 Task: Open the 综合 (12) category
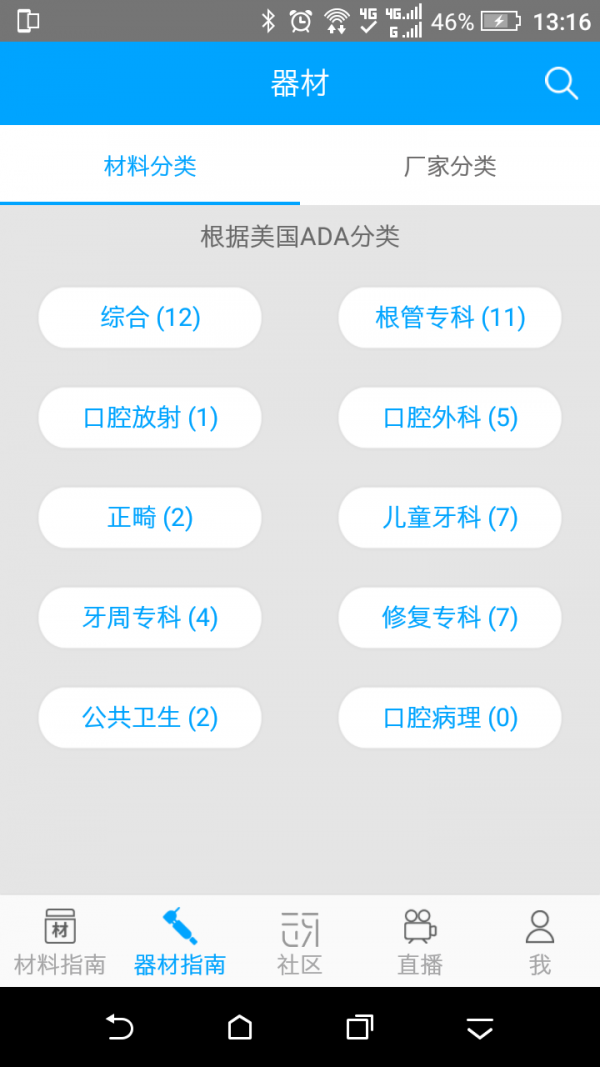tap(150, 318)
